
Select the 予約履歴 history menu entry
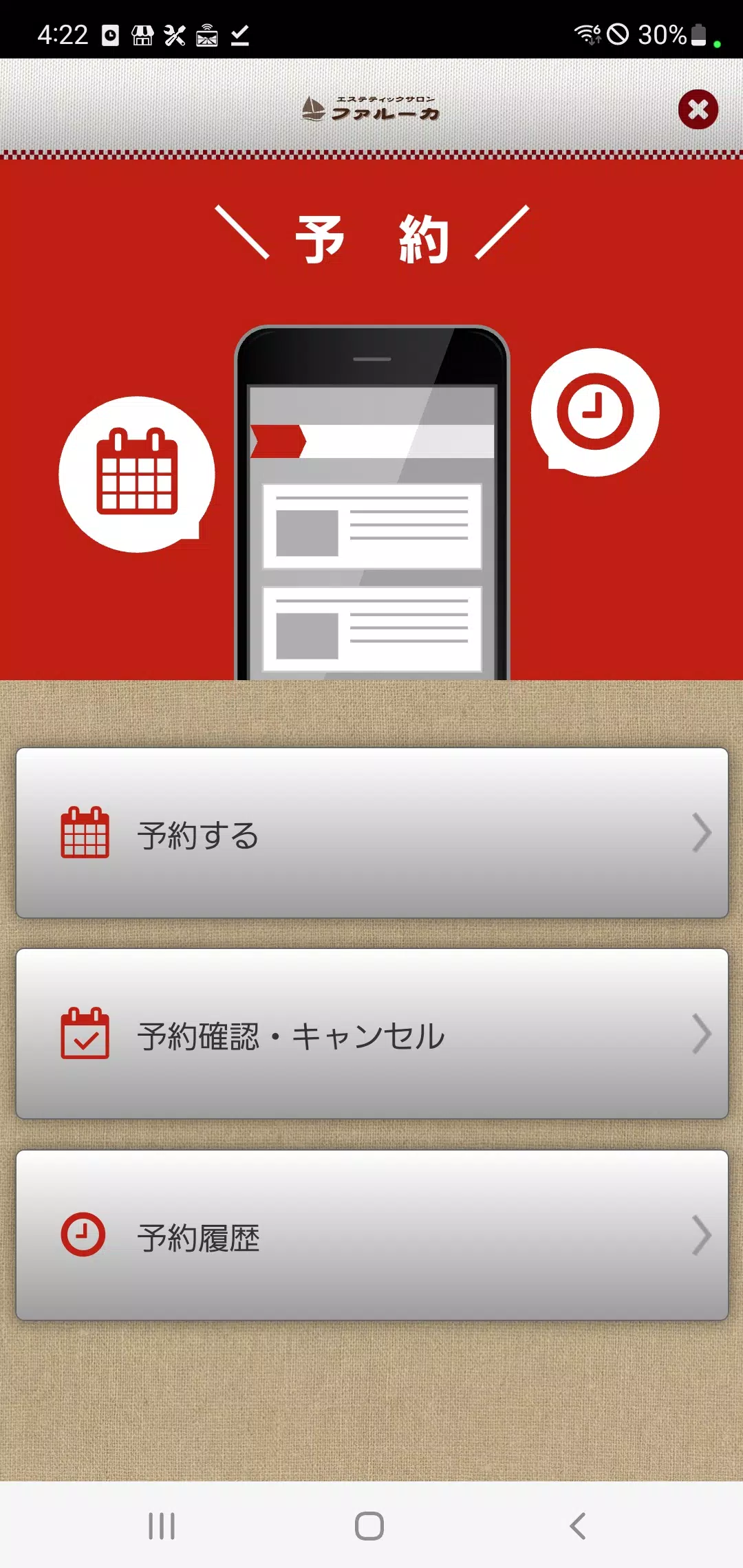tap(371, 1238)
